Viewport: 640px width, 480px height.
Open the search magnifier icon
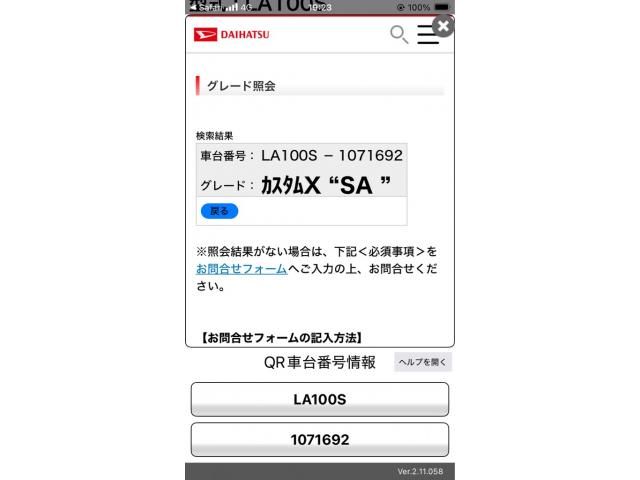398,35
